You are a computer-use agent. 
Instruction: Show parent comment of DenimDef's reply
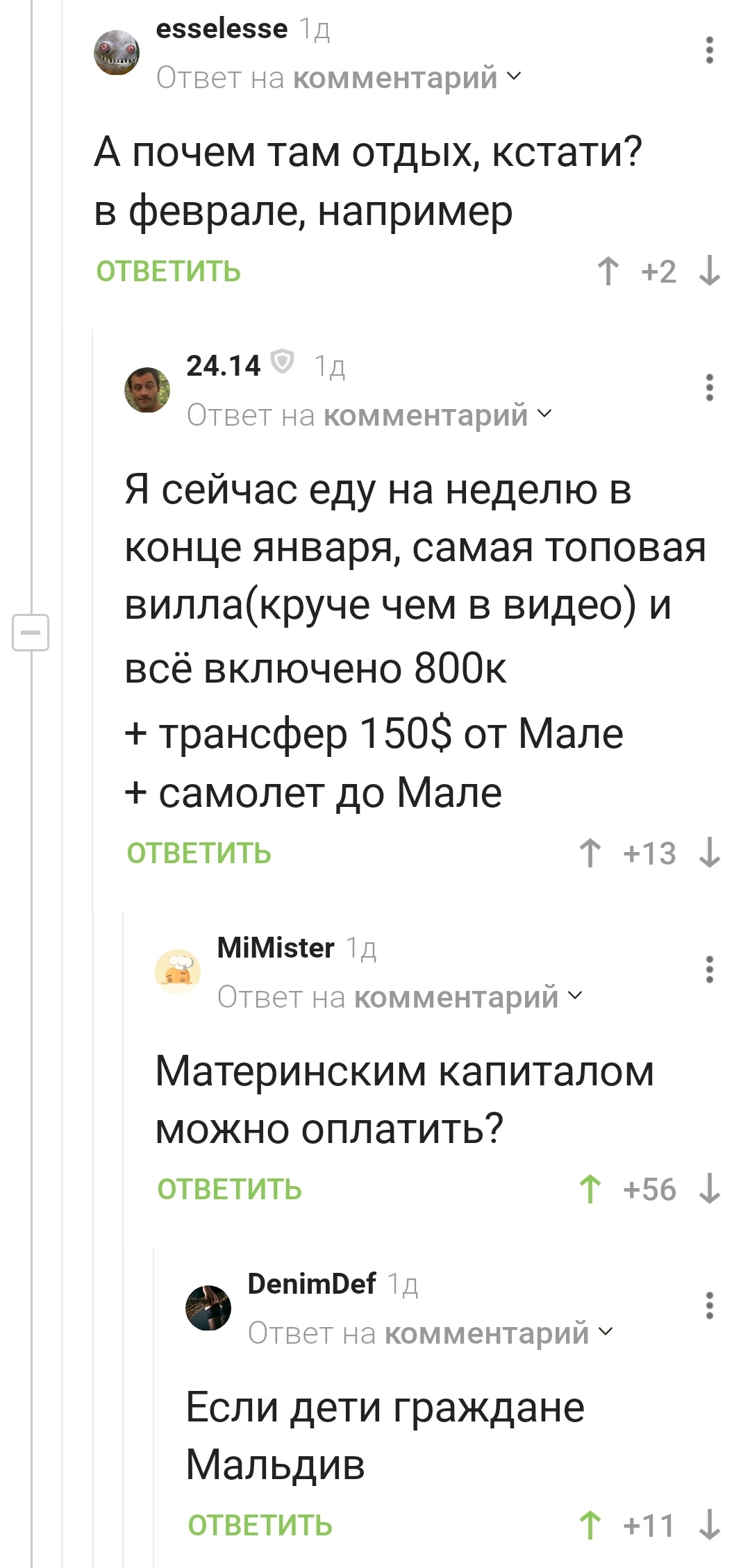pyautogui.click(x=431, y=1333)
